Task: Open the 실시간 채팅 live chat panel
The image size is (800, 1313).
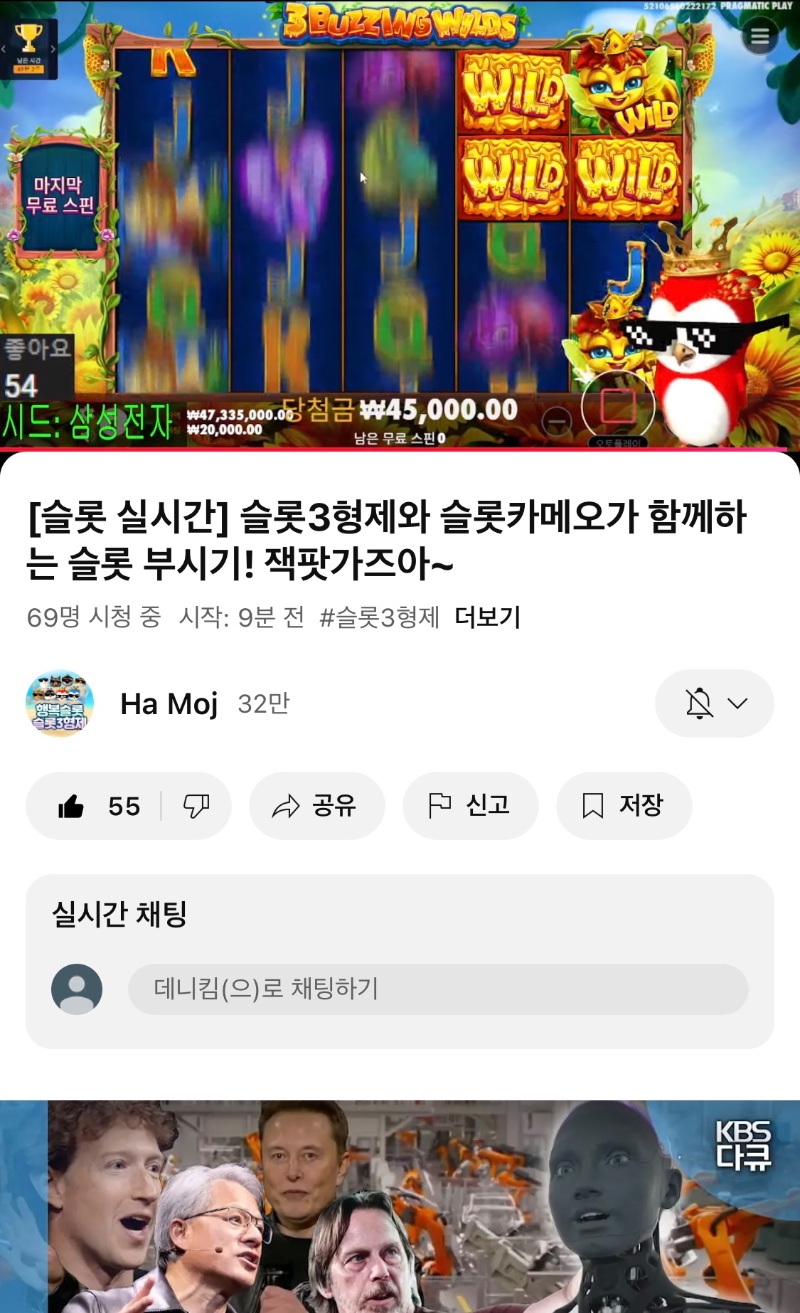Action: click(120, 914)
